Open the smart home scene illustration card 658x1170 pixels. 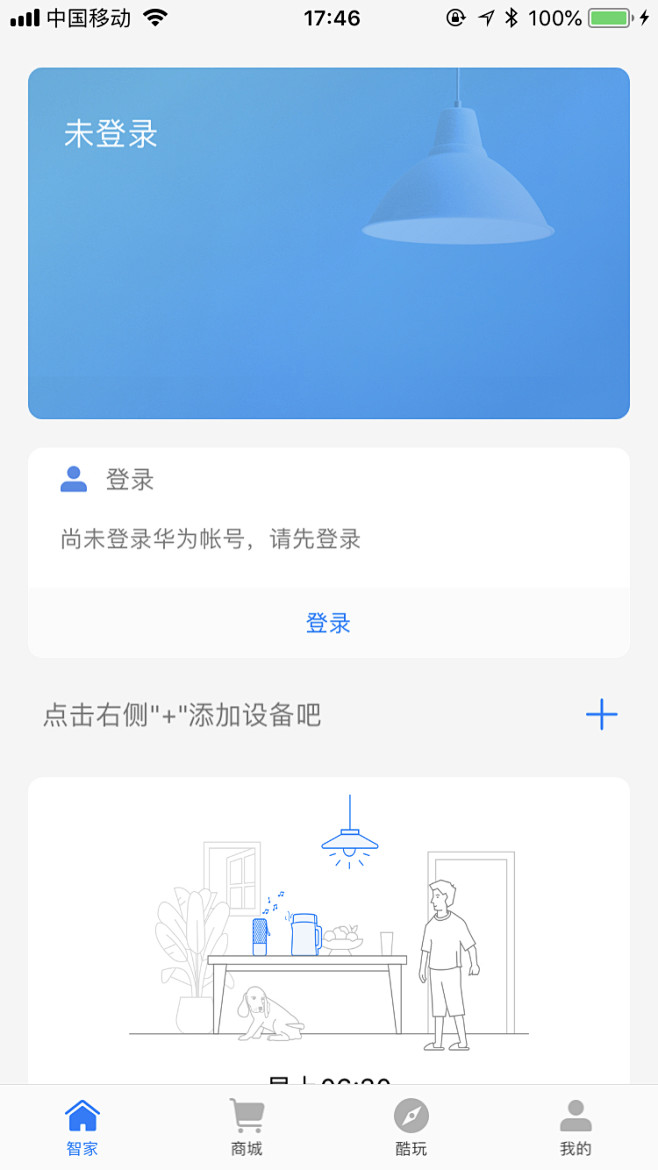click(328, 930)
